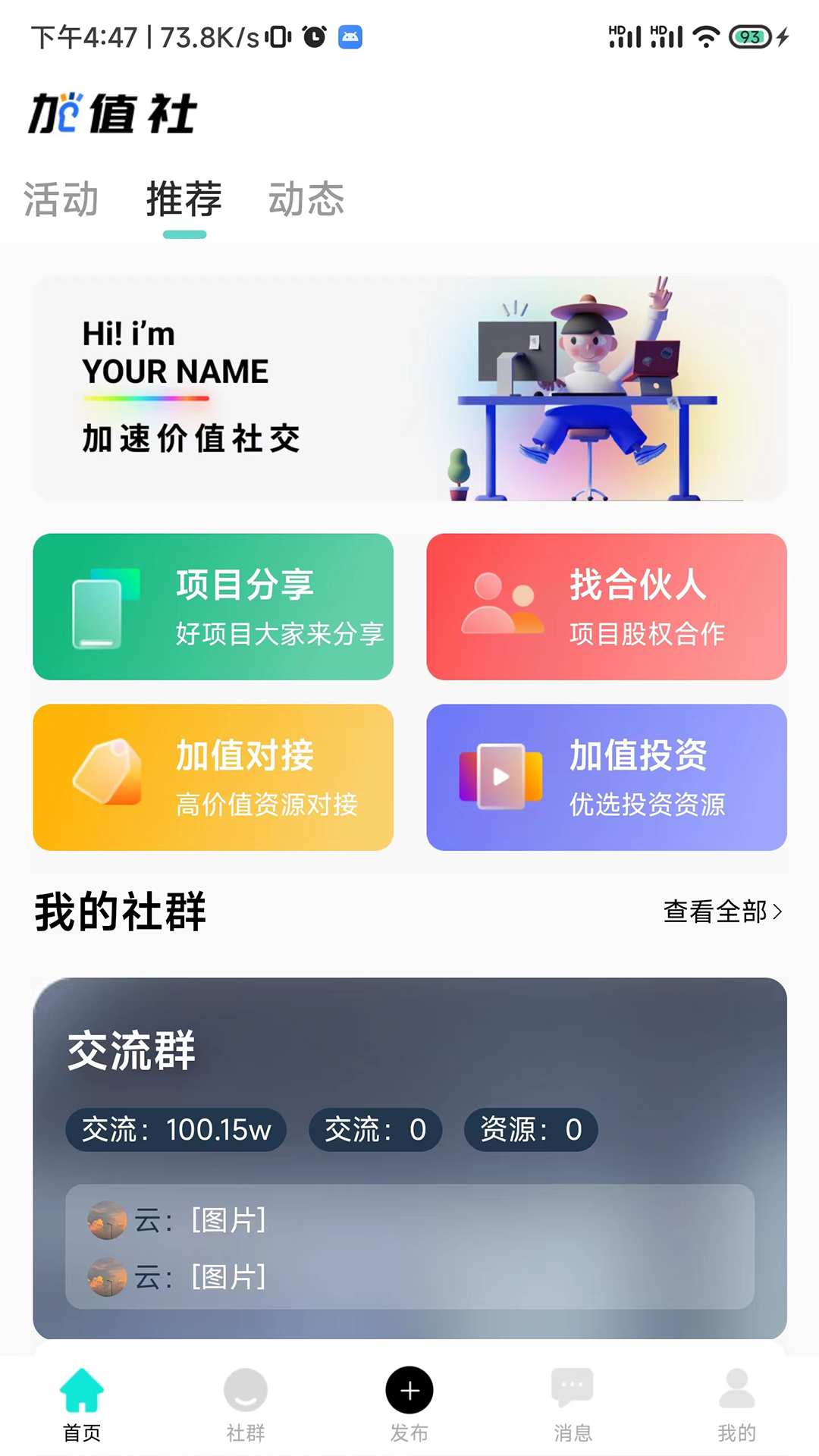Switch to the 动态 tab
This screenshot has height=1456, width=819.
306,199
